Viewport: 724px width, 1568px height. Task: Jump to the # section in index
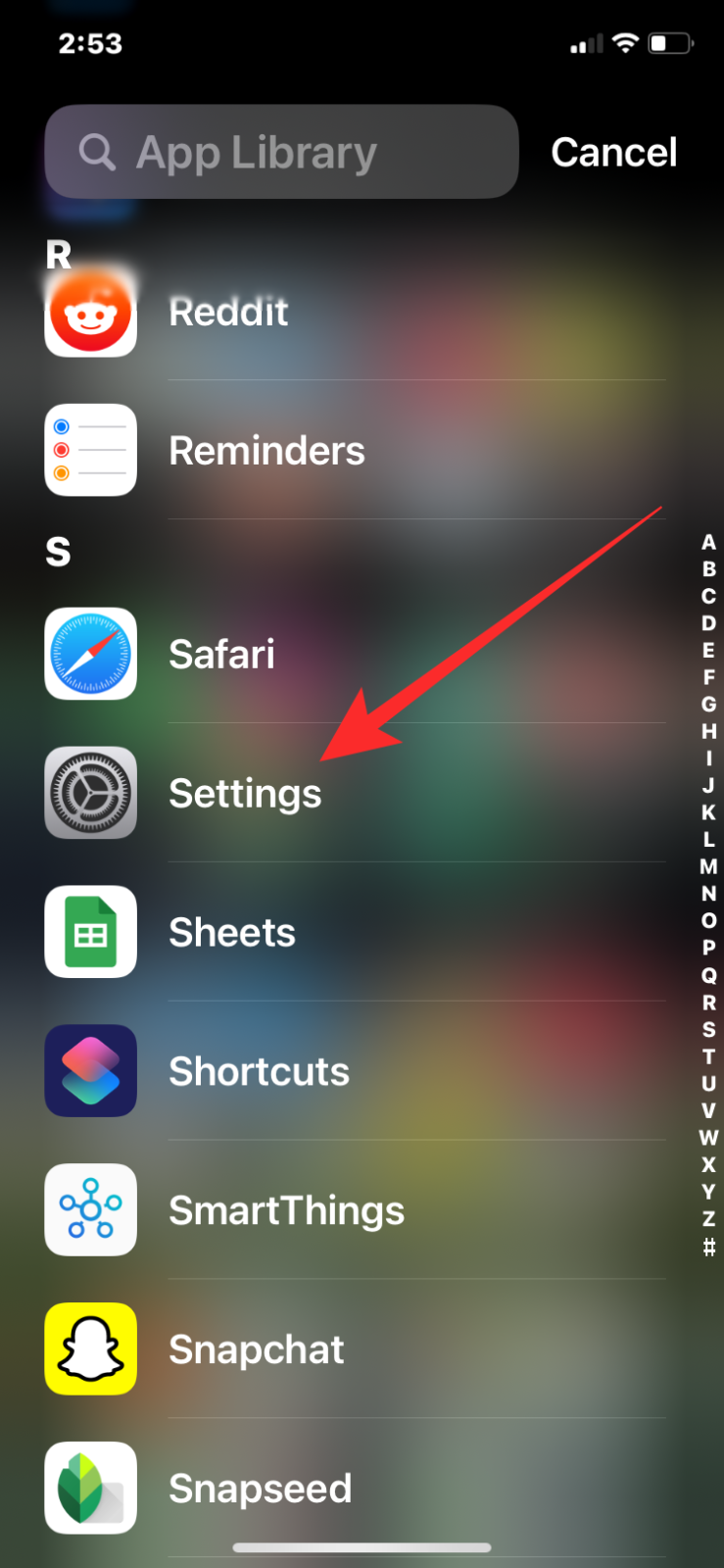(x=708, y=1247)
